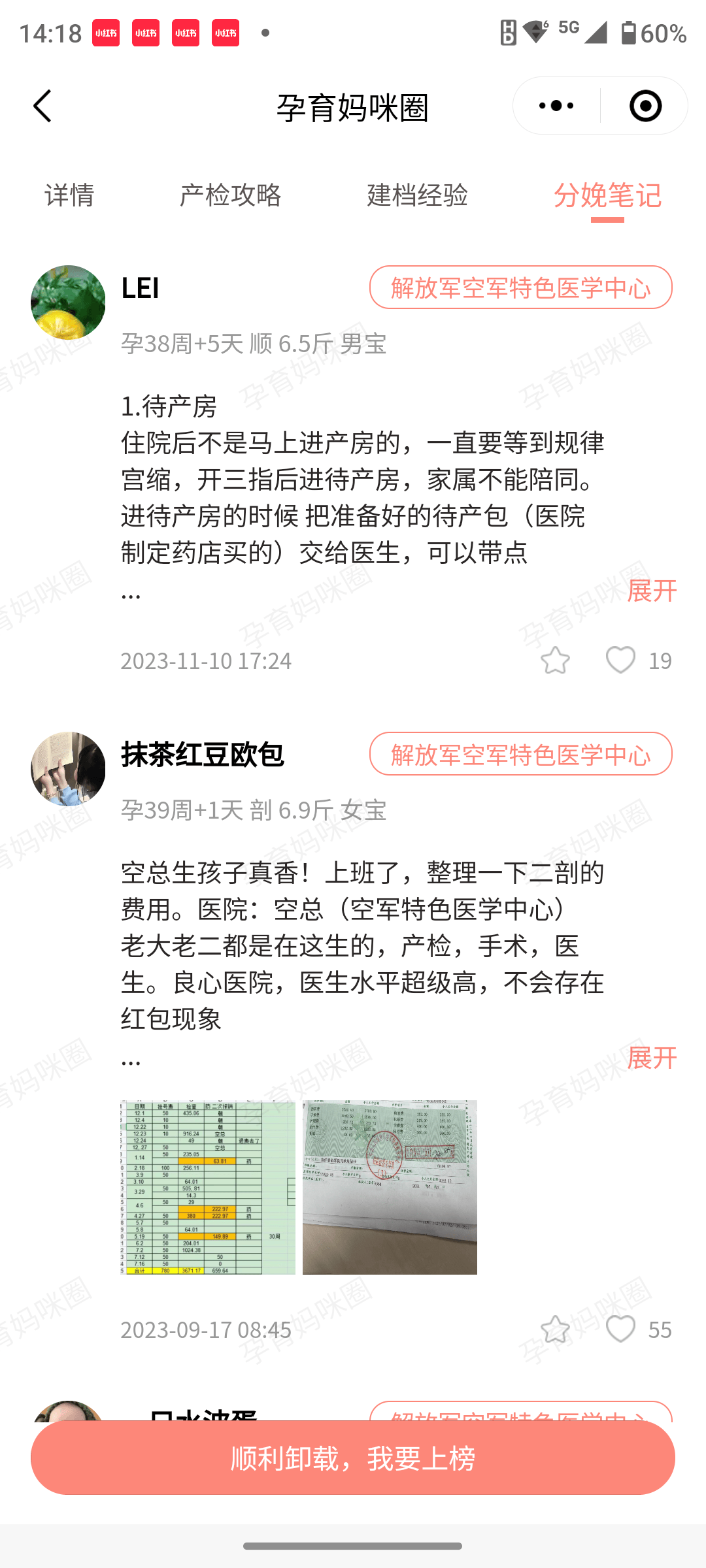Screen dimensions: 706x1568
Task: Select the 分娩笔记 tab
Action: pyautogui.click(x=607, y=195)
